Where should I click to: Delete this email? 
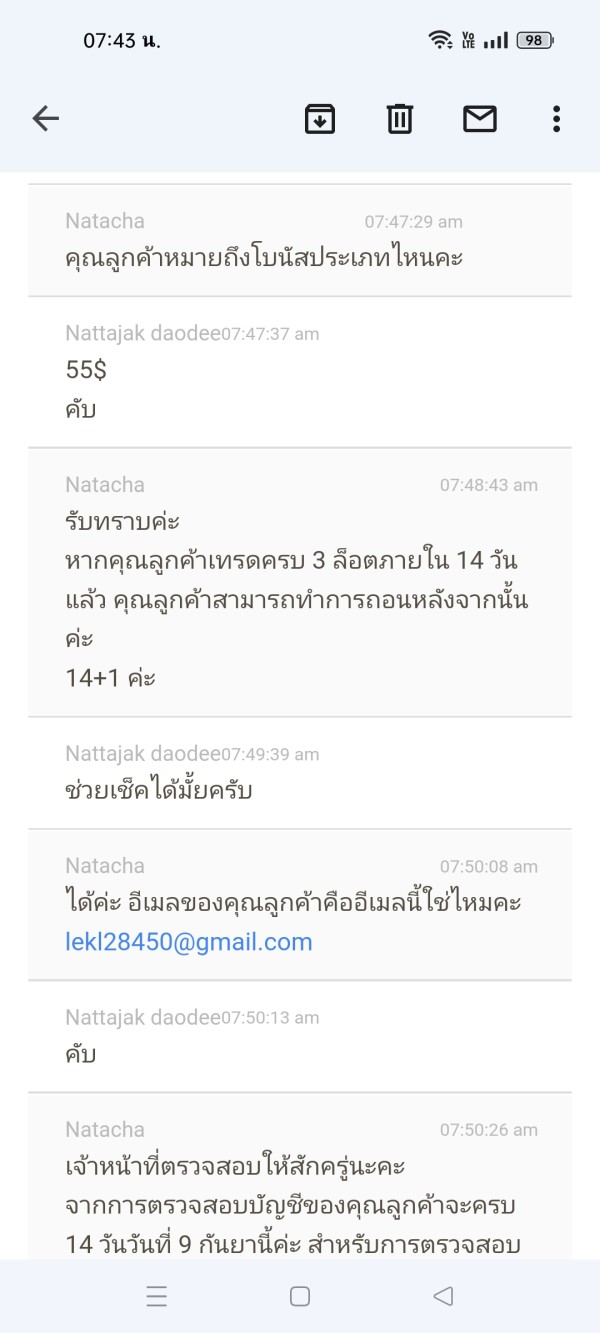400,119
